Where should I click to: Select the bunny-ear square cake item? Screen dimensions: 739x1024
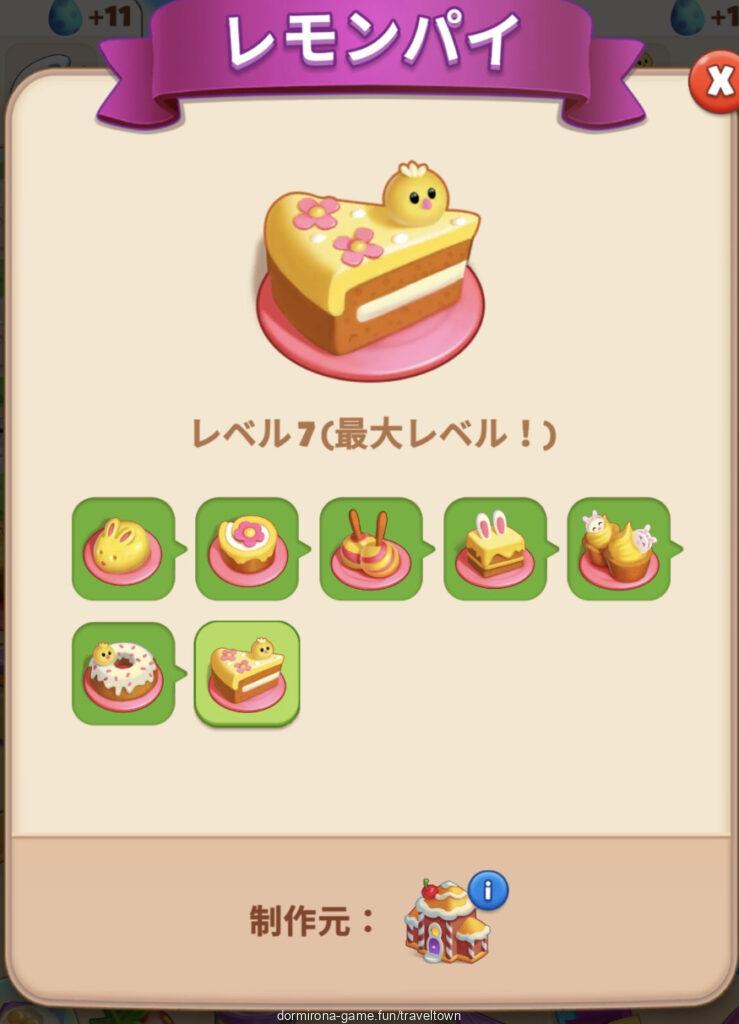point(495,549)
